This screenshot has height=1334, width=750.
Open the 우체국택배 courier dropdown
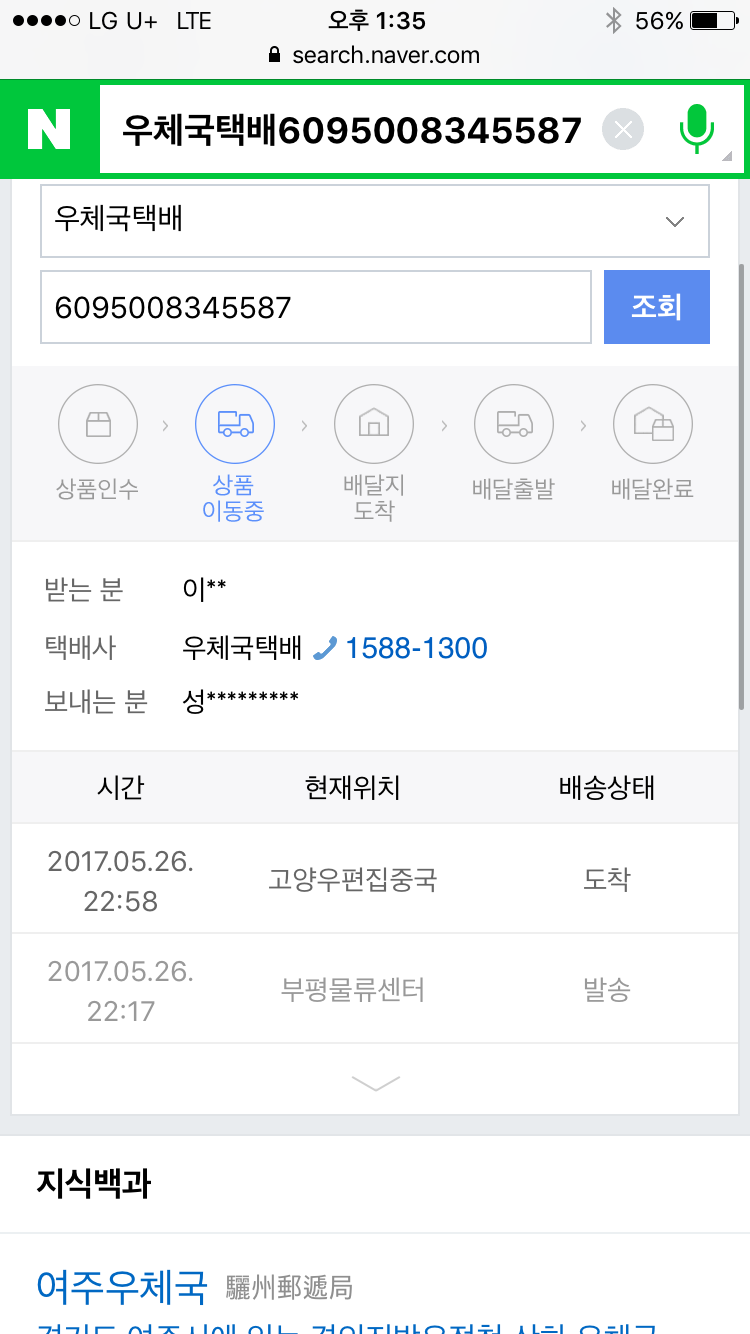click(375, 220)
